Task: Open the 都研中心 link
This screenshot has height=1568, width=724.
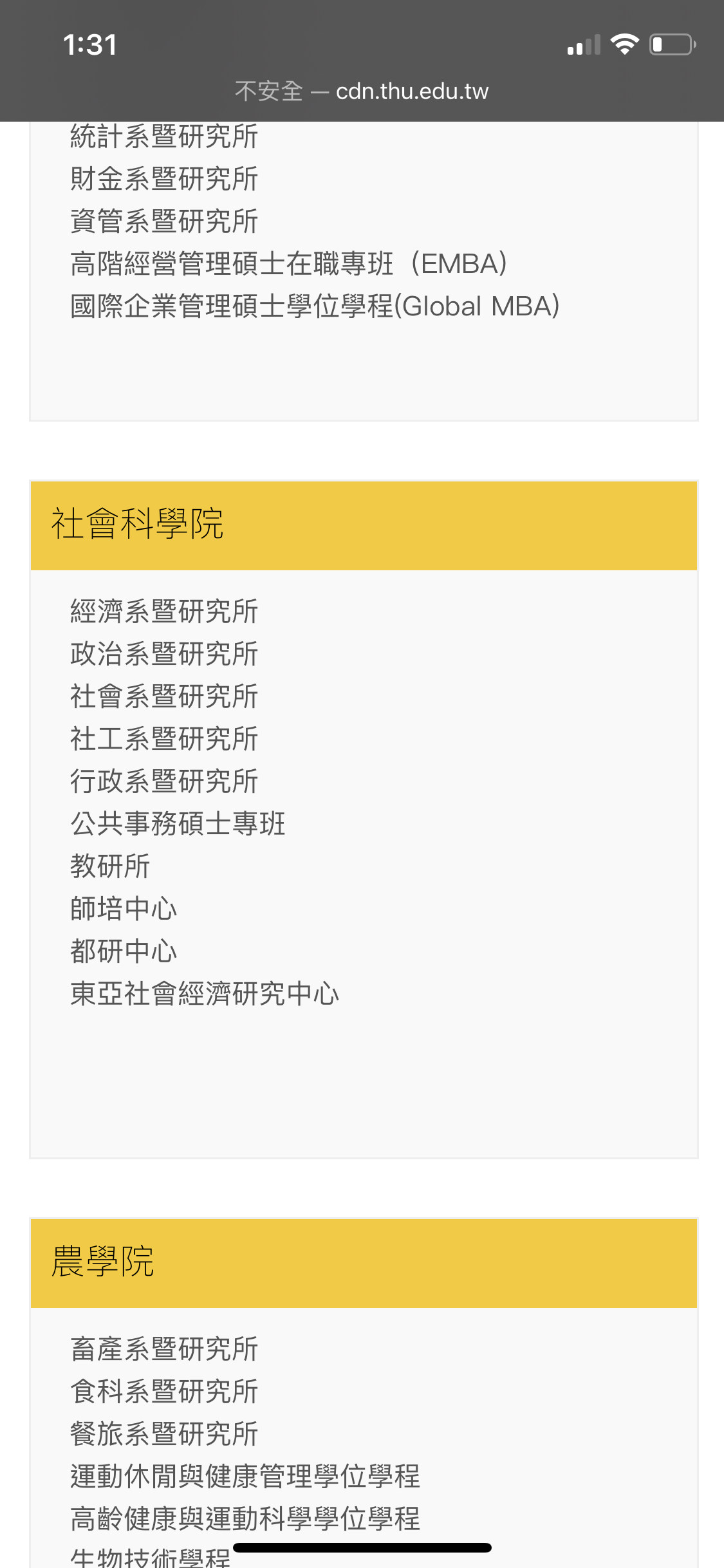Action: pyautogui.click(x=124, y=951)
